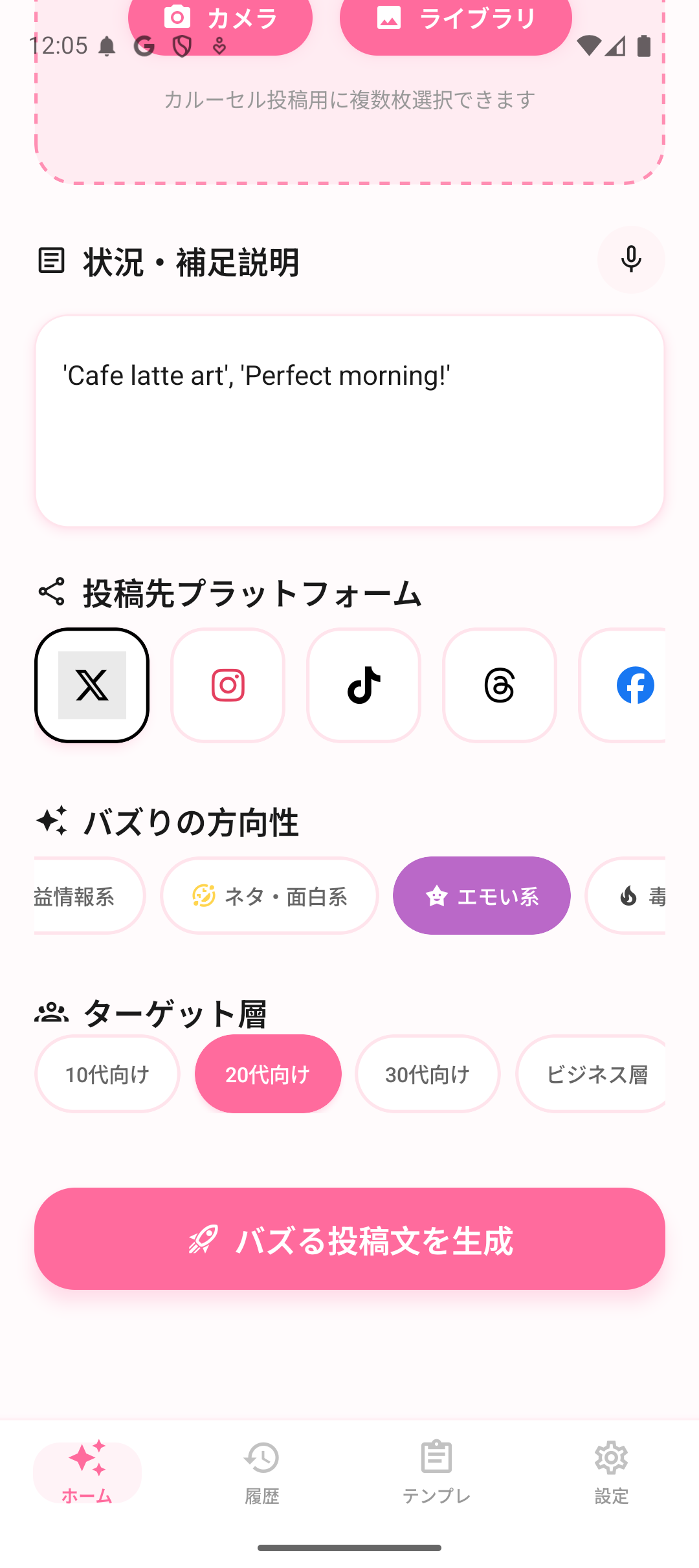Choose the 30代向け target layer
Viewport: 699px width, 1568px height.
[x=427, y=1073]
